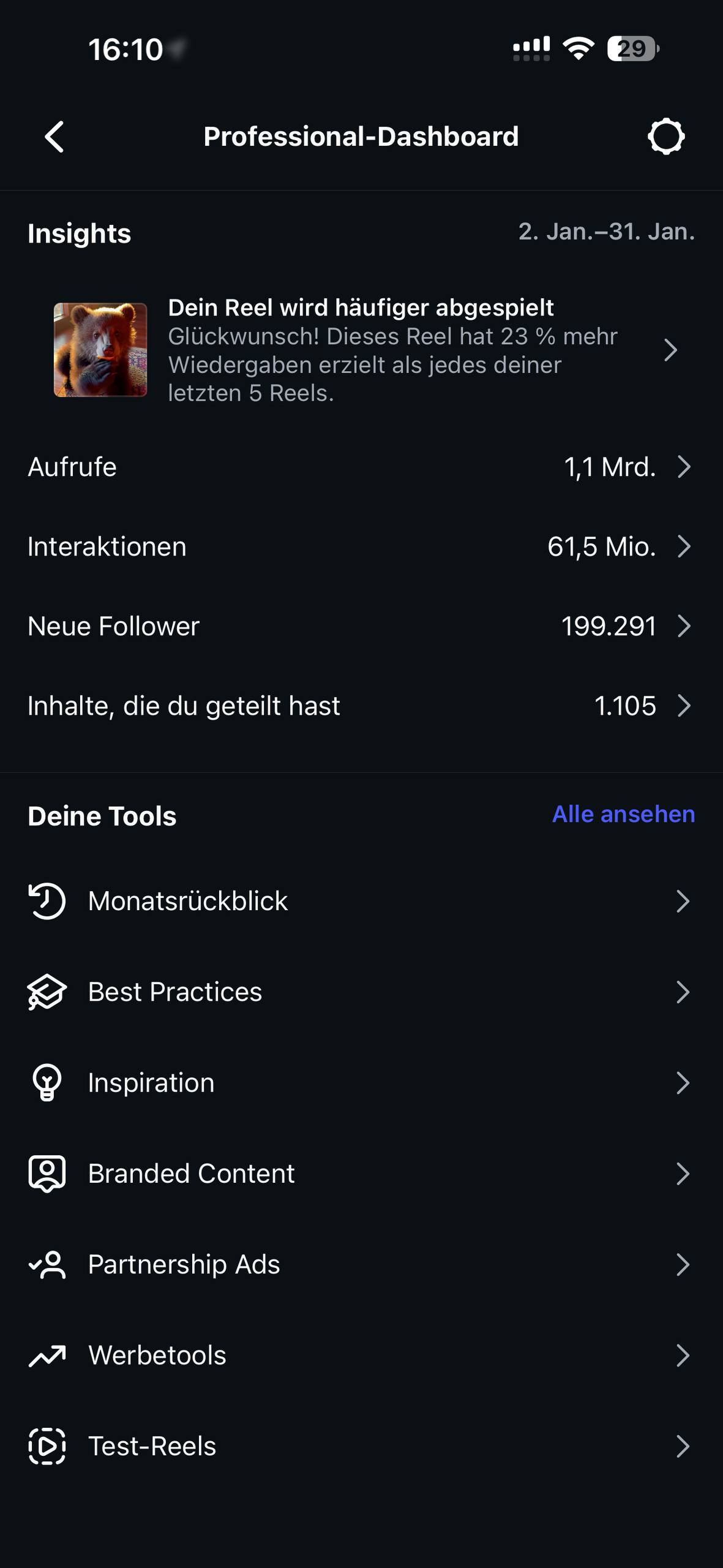Open Interaktionen details
The image size is (723, 1568).
pyautogui.click(x=361, y=546)
